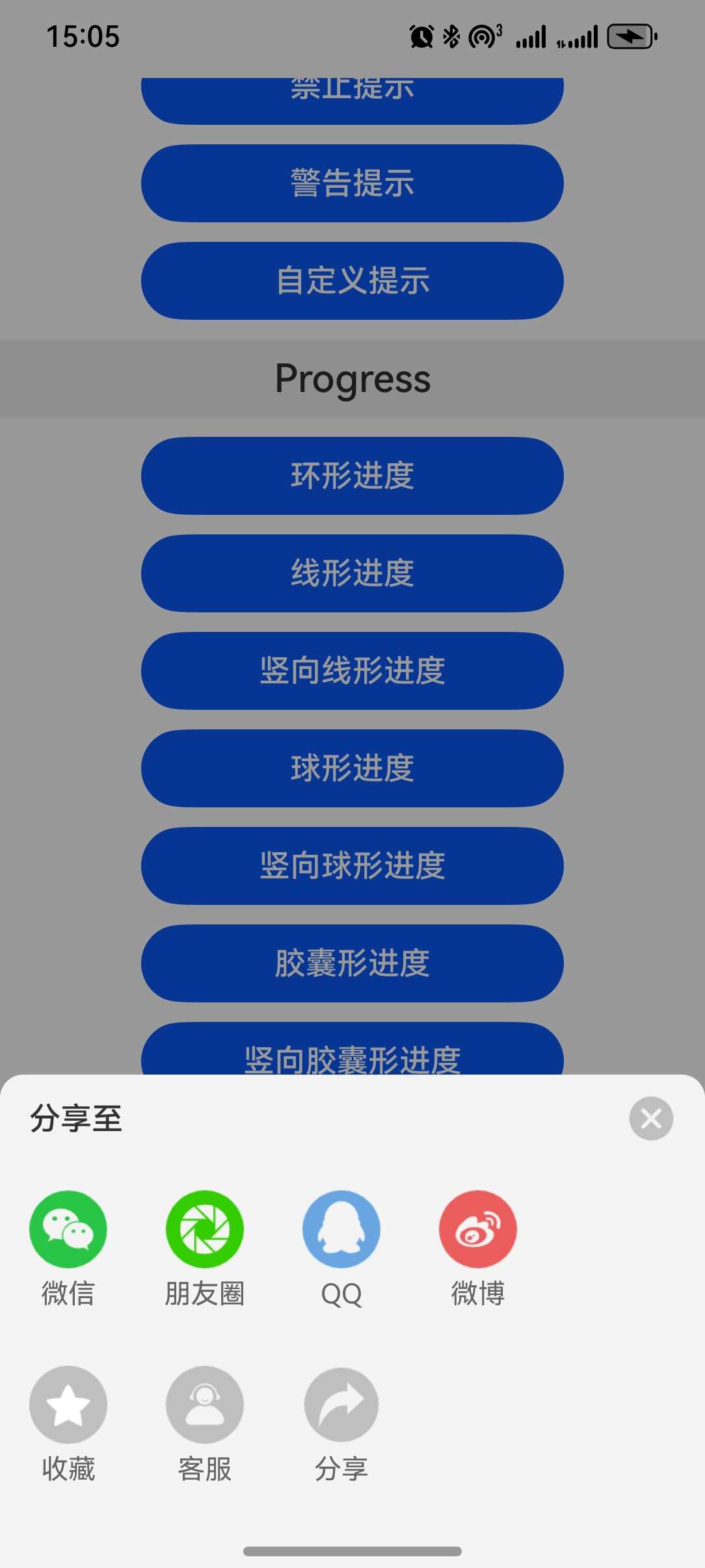Tap the 收藏 favorite star icon

click(68, 1404)
